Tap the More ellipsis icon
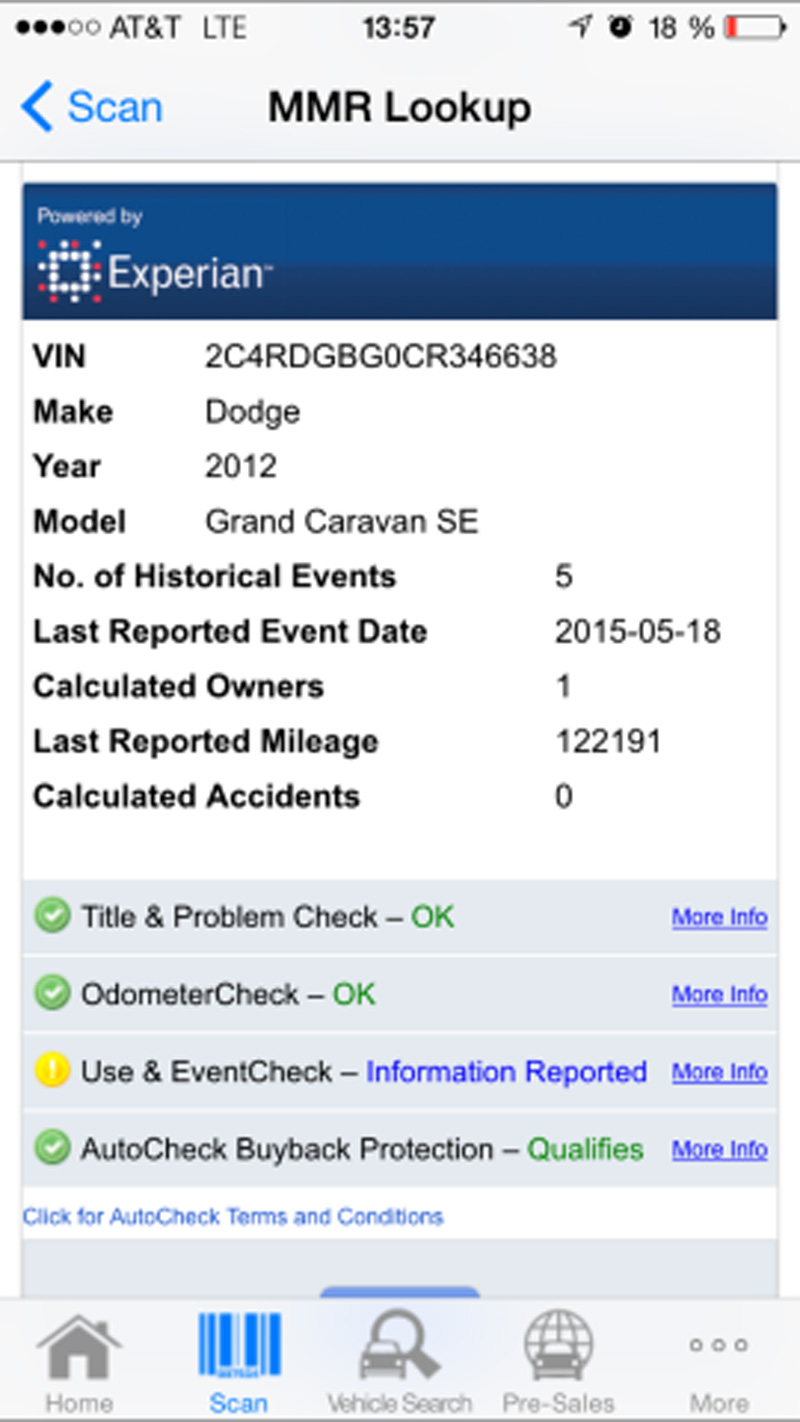Screen dimensions: 800x1422 tap(718, 1343)
